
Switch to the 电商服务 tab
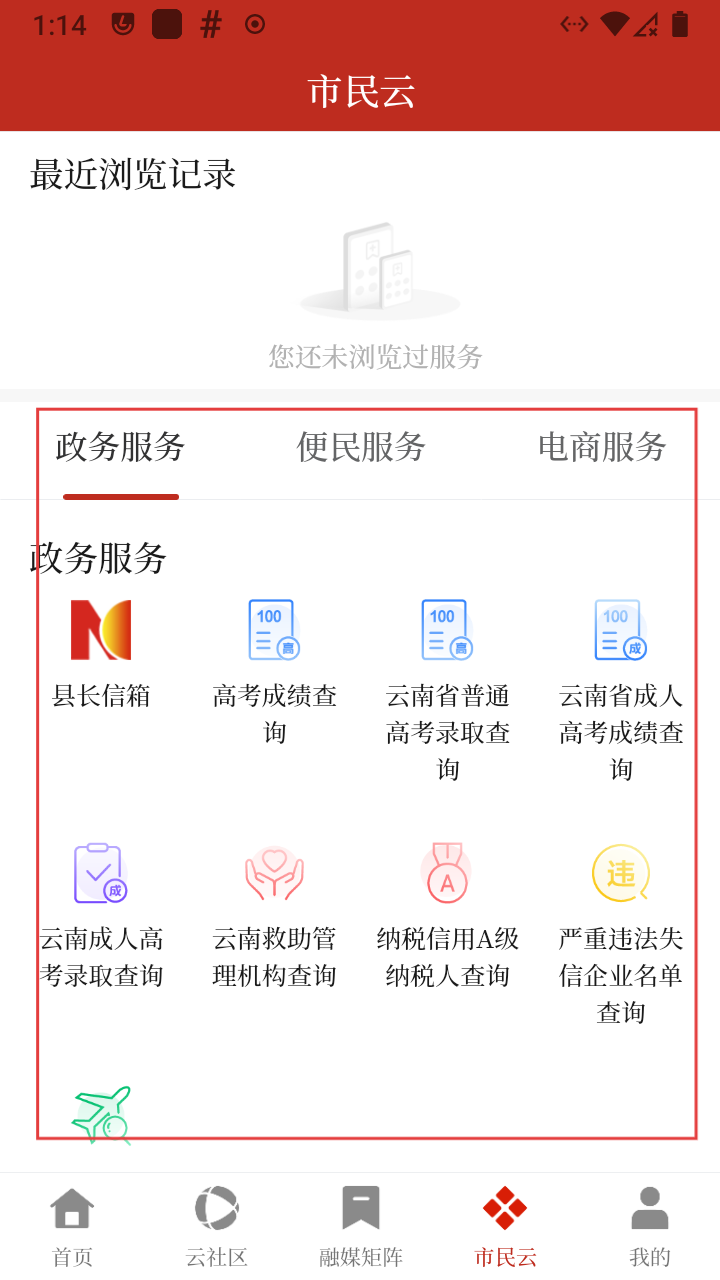tap(602, 447)
